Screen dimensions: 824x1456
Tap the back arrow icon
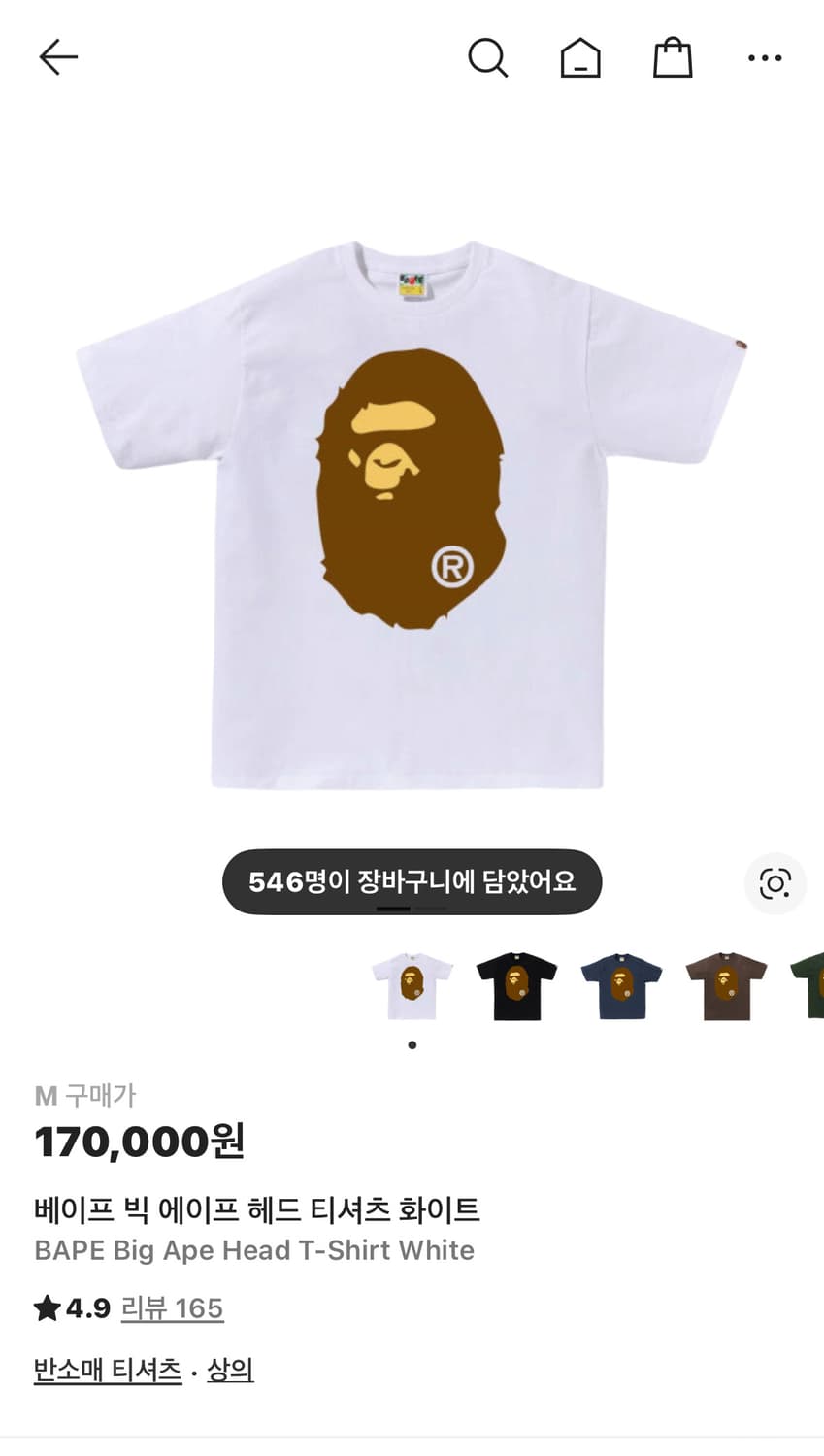click(x=58, y=56)
